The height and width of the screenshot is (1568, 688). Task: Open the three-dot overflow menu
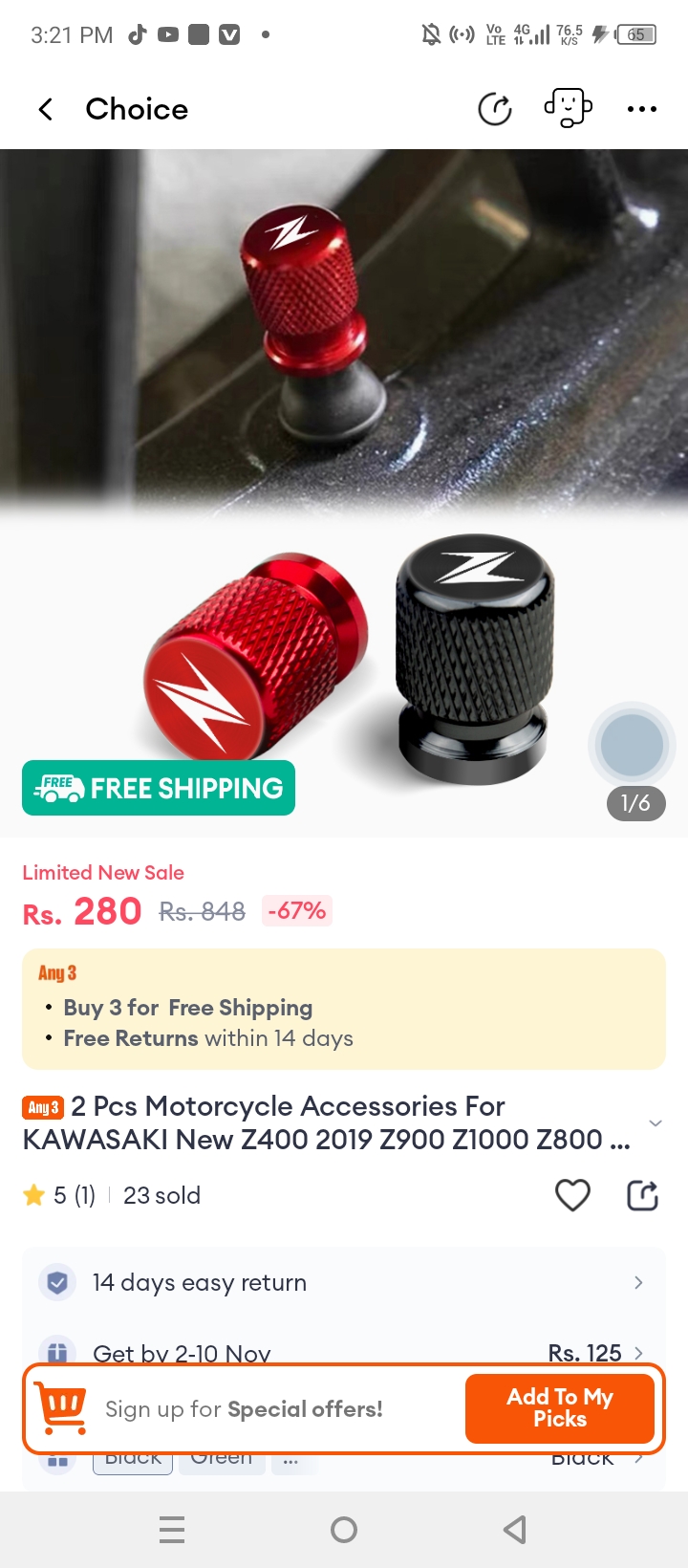(x=641, y=109)
